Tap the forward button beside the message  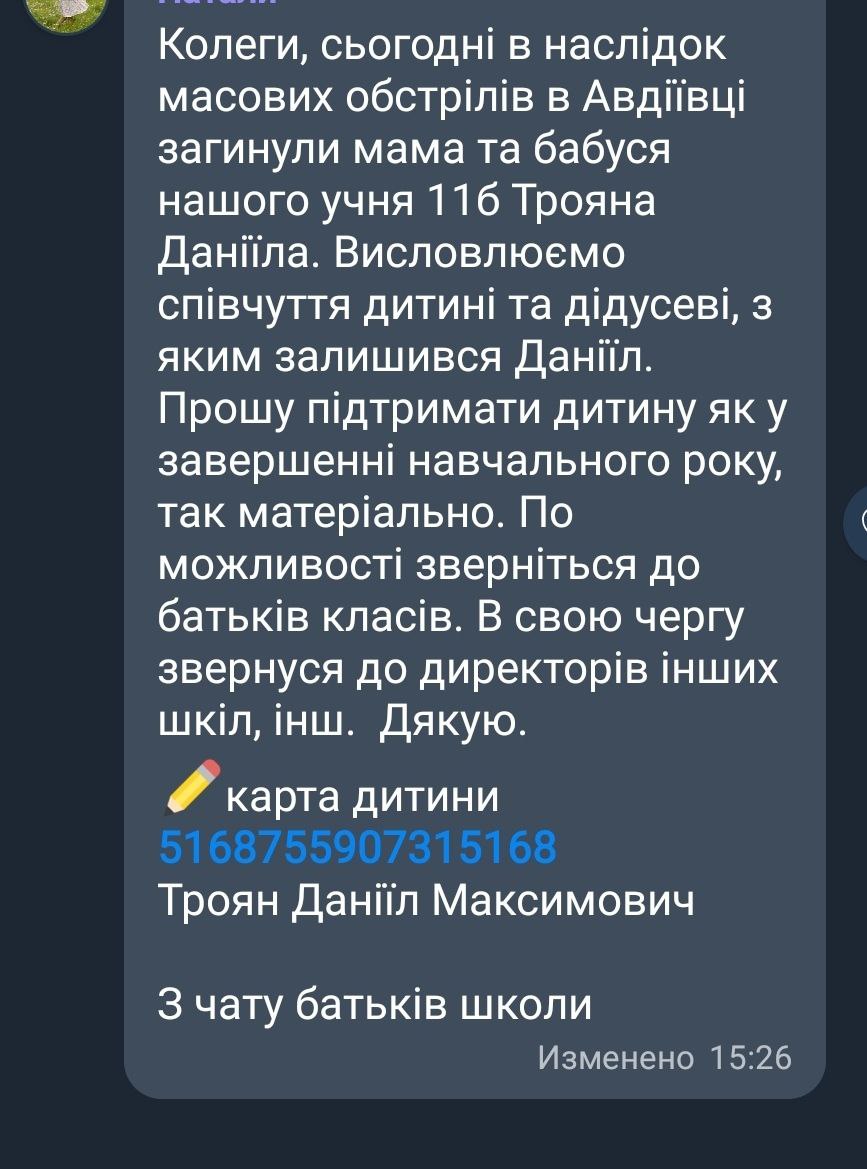point(858,520)
